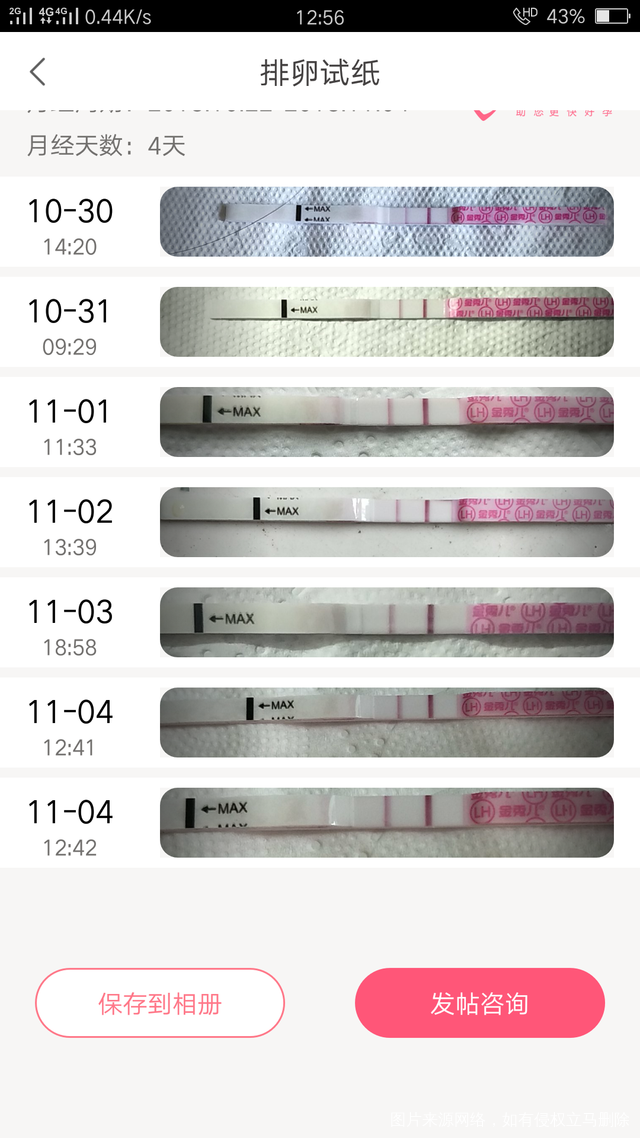View the 11-04 12:42 test strip photo
Image resolution: width=640 pixels, height=1138 pixels.
(x=386, y=821)
